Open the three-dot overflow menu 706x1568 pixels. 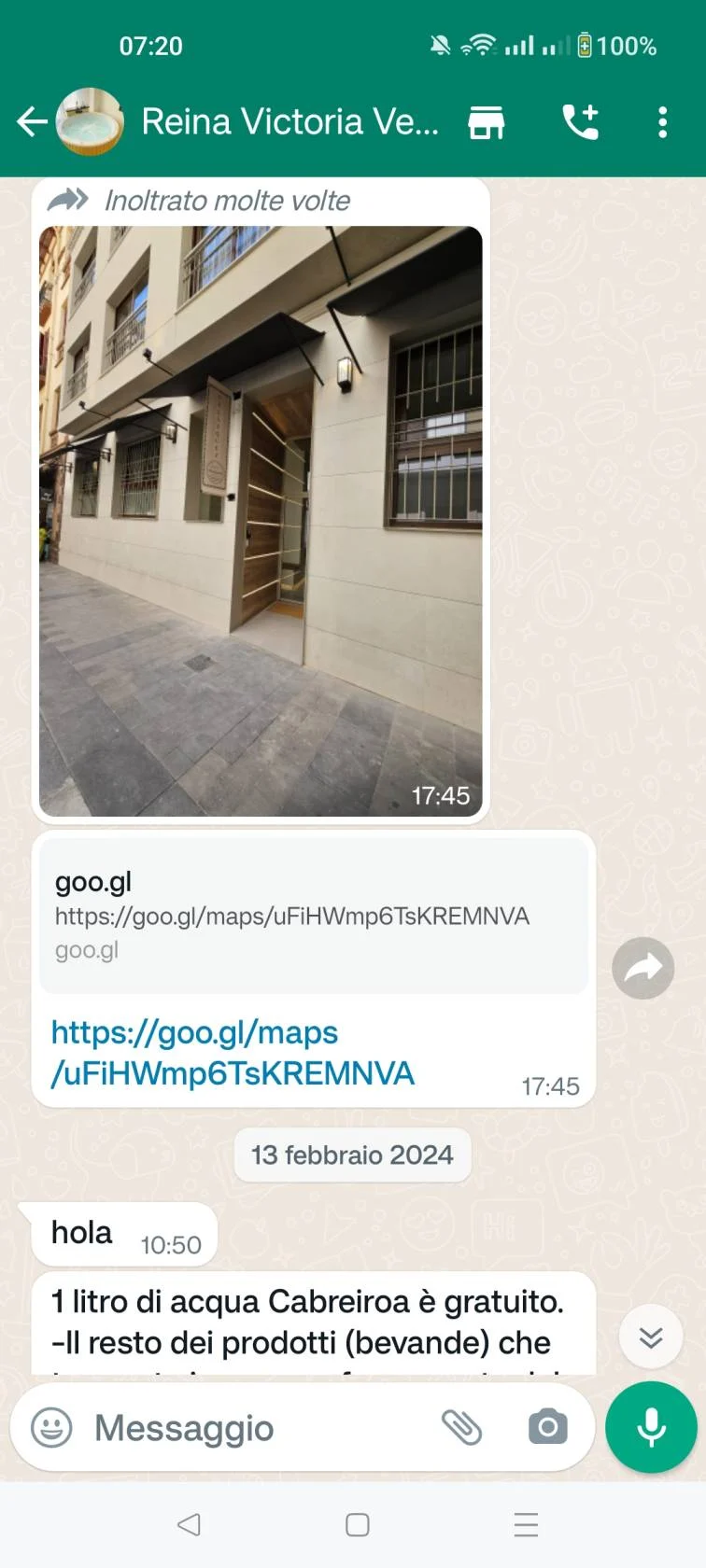(662, 122)
